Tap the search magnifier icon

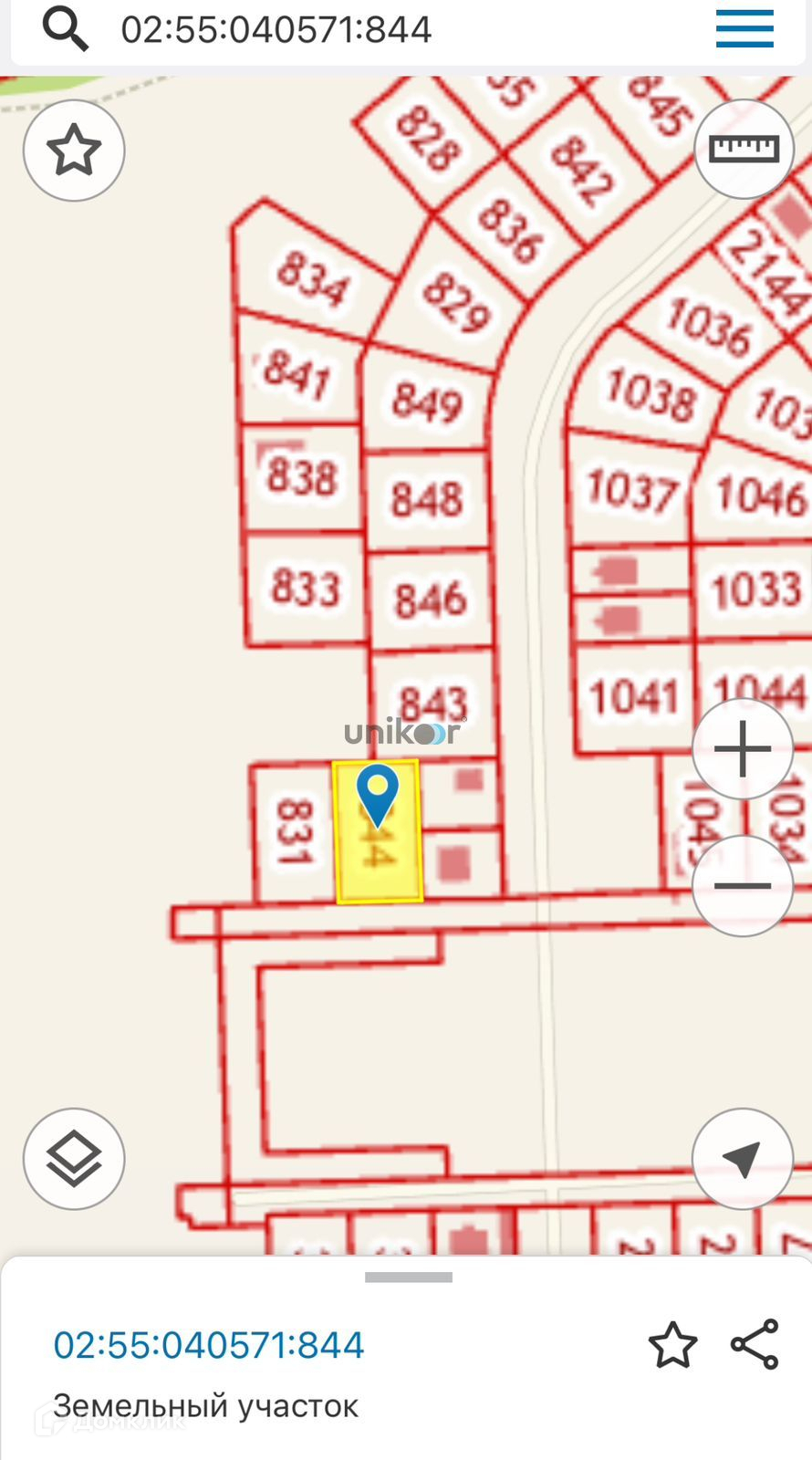tap(65, 29)
